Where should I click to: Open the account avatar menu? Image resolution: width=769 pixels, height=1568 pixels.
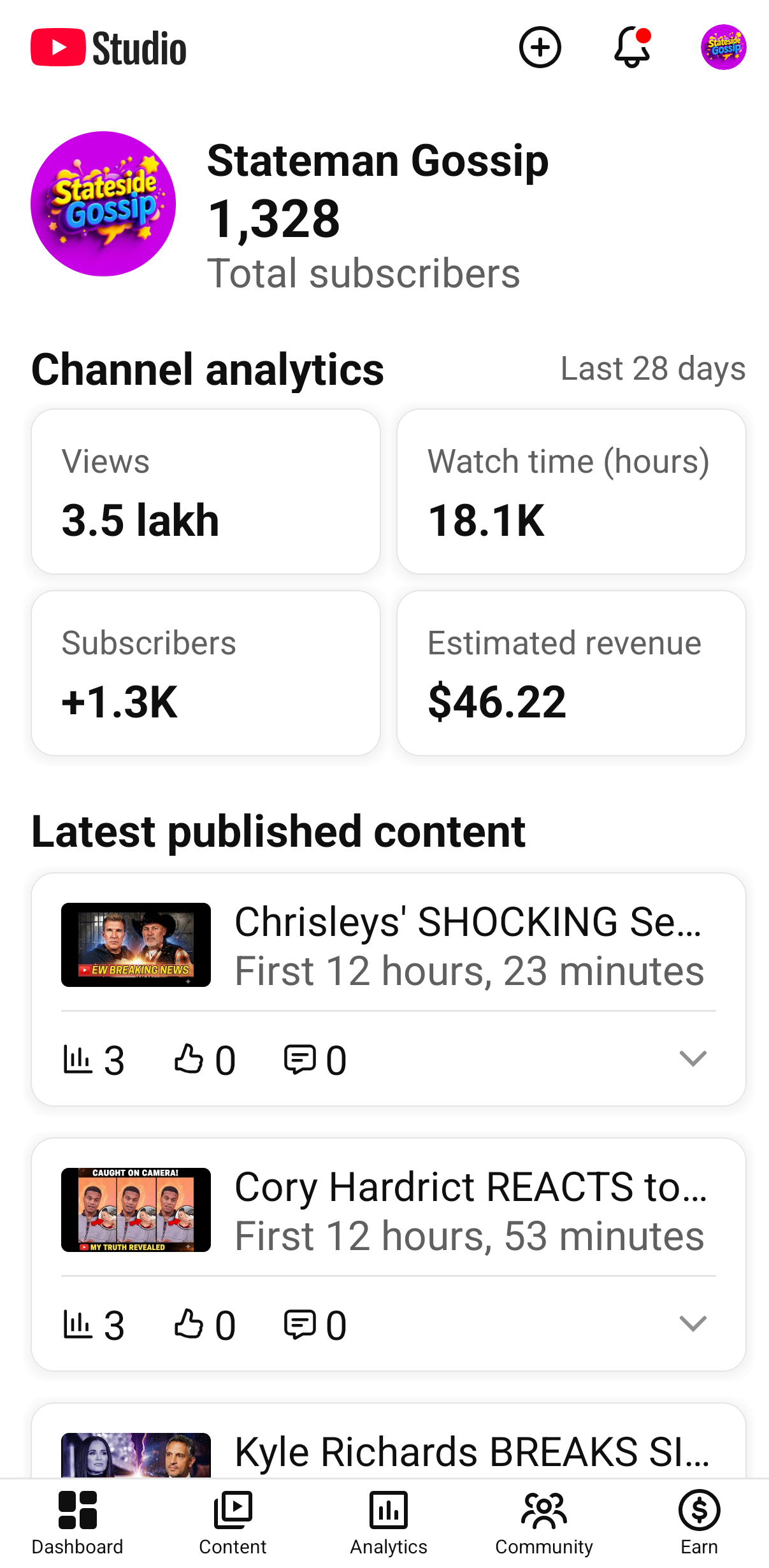723,48
